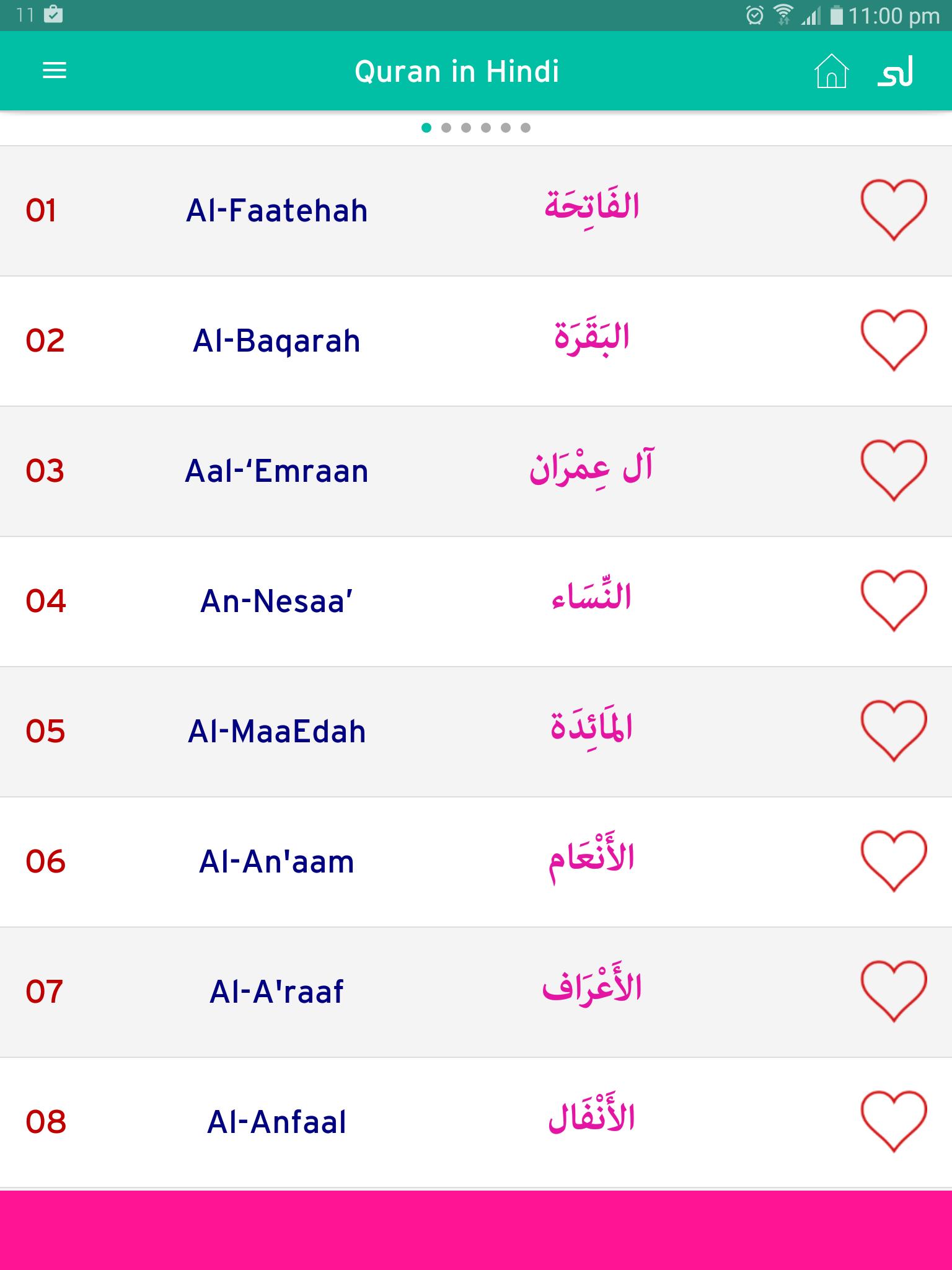Tap the Arabic script icon in app bar
This screenshot has height=1270, width=952.
point(896,71)
